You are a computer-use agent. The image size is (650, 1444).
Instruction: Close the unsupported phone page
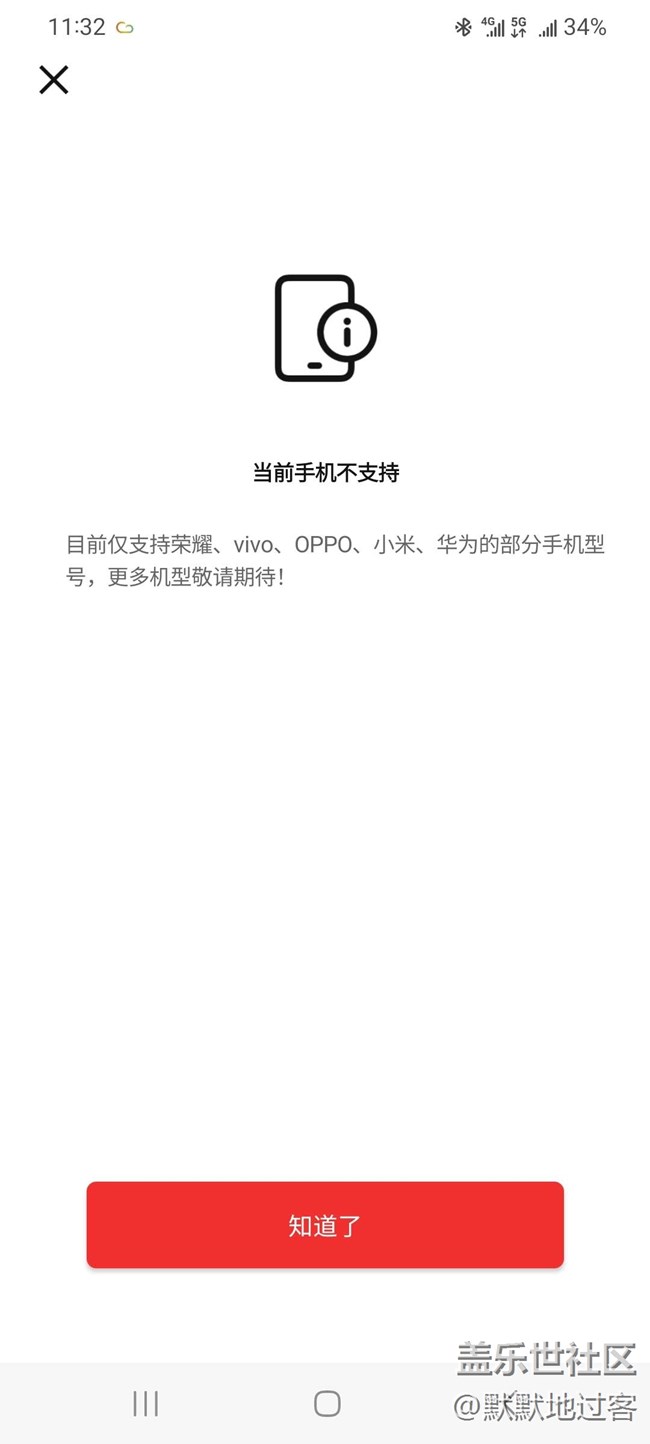[x=53, y=80]
